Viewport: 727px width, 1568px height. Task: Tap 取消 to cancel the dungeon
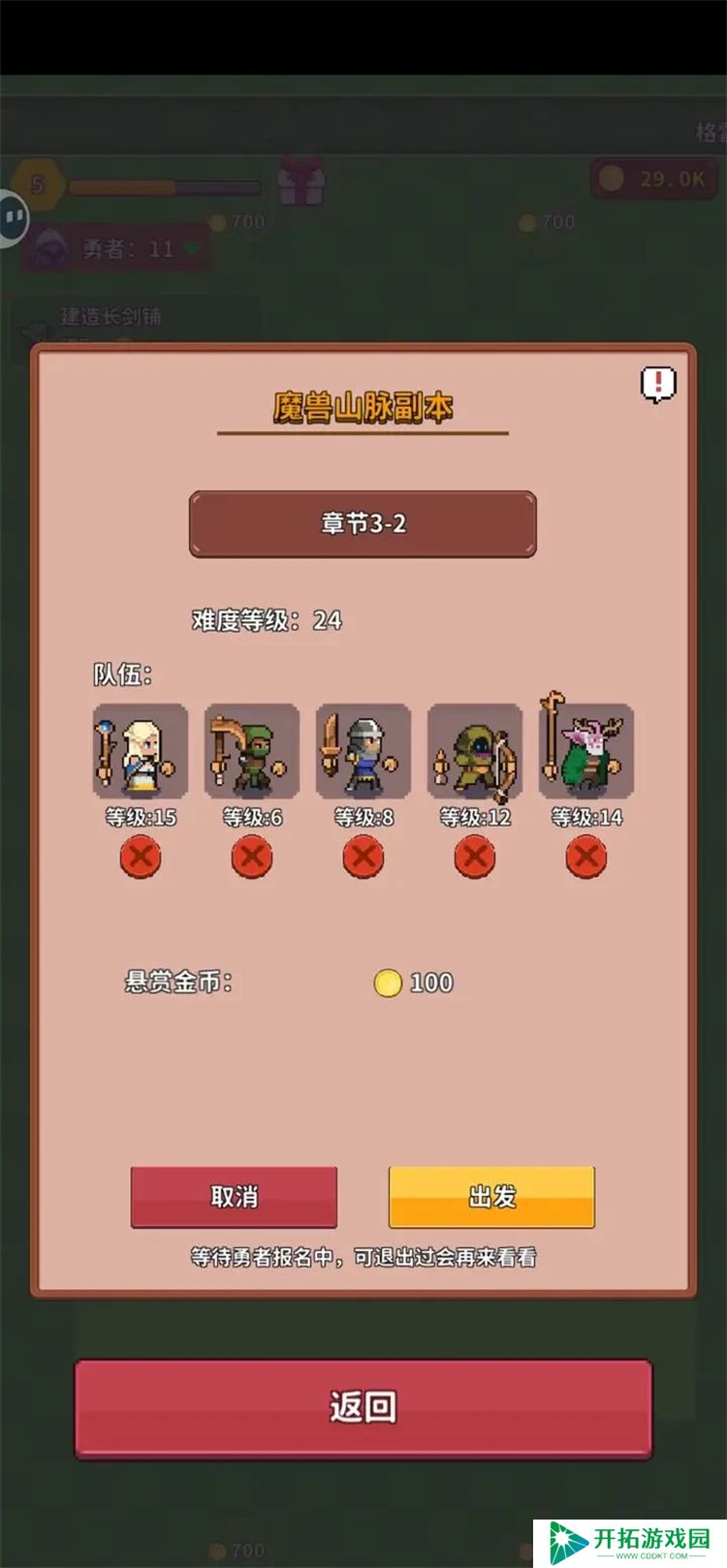point(235,1197)
